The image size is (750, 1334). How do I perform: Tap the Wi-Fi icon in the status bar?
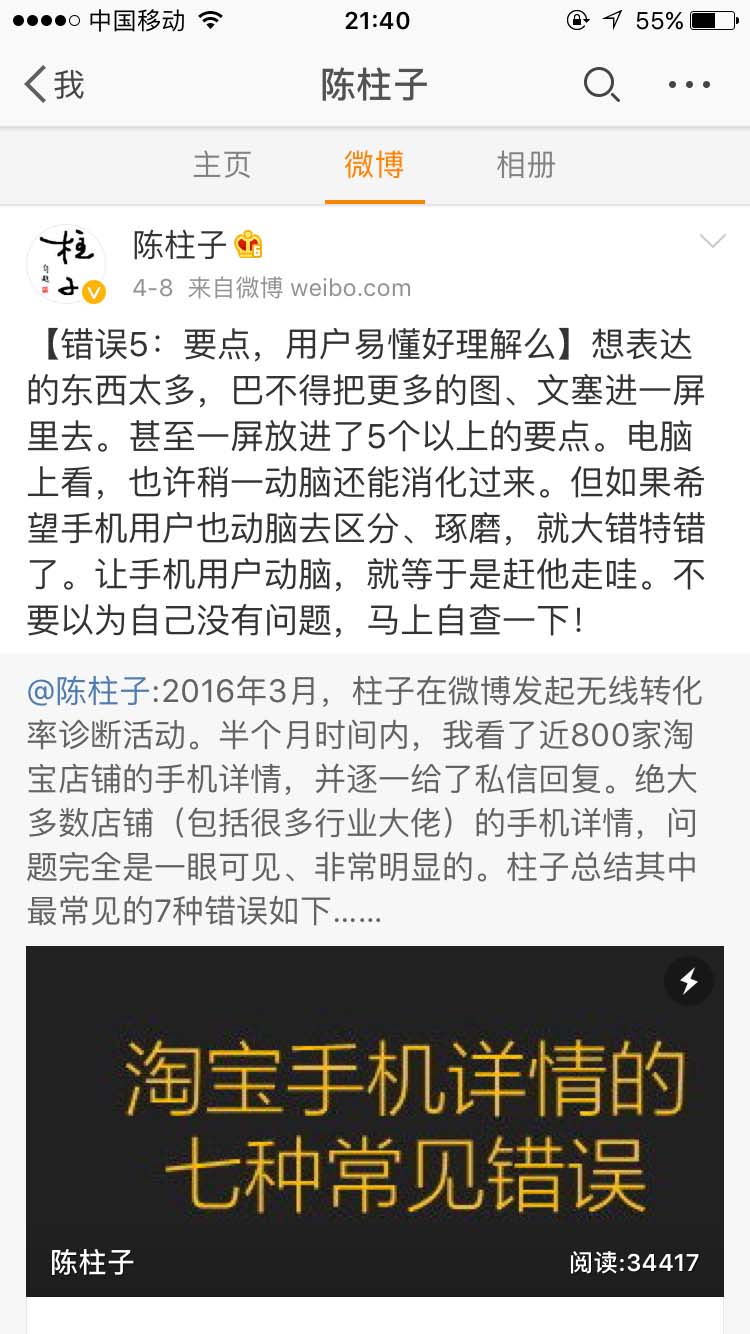(x=210, y=18)
